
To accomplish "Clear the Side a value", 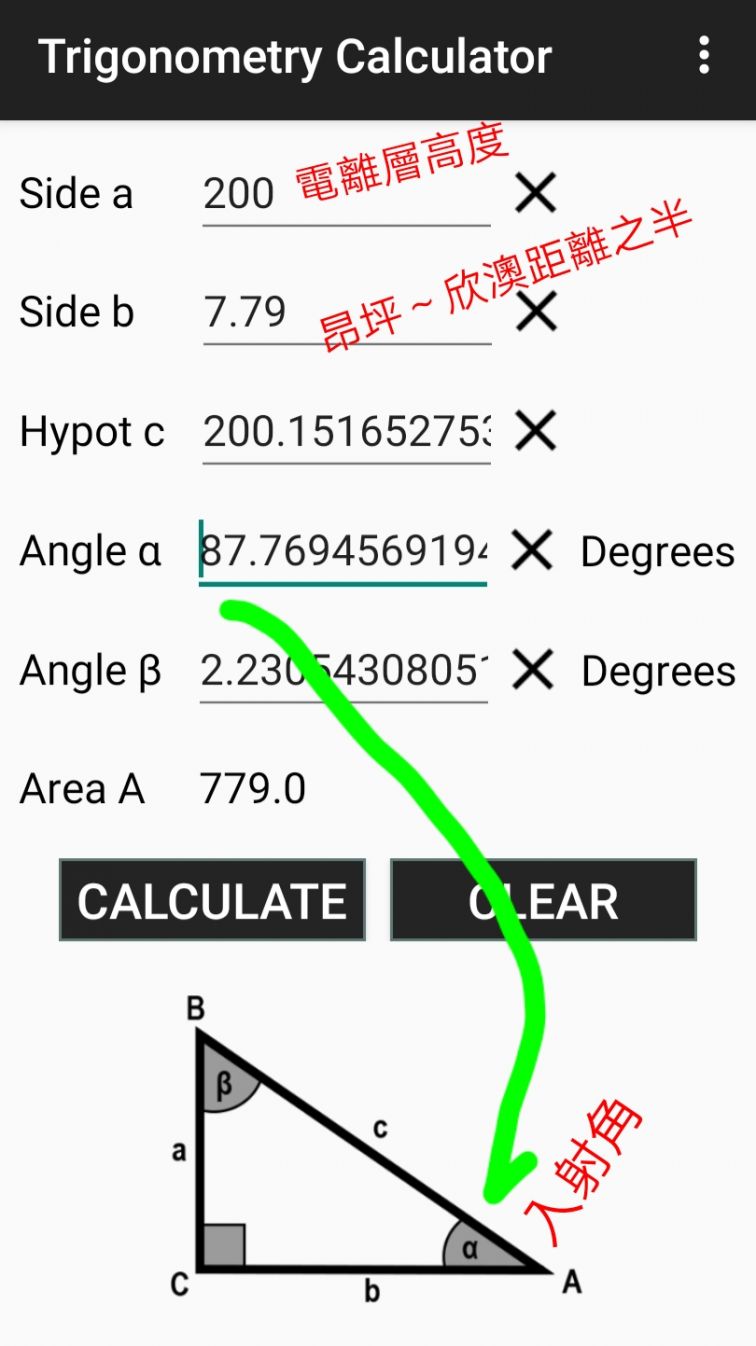I will click(x=535, y=193).
